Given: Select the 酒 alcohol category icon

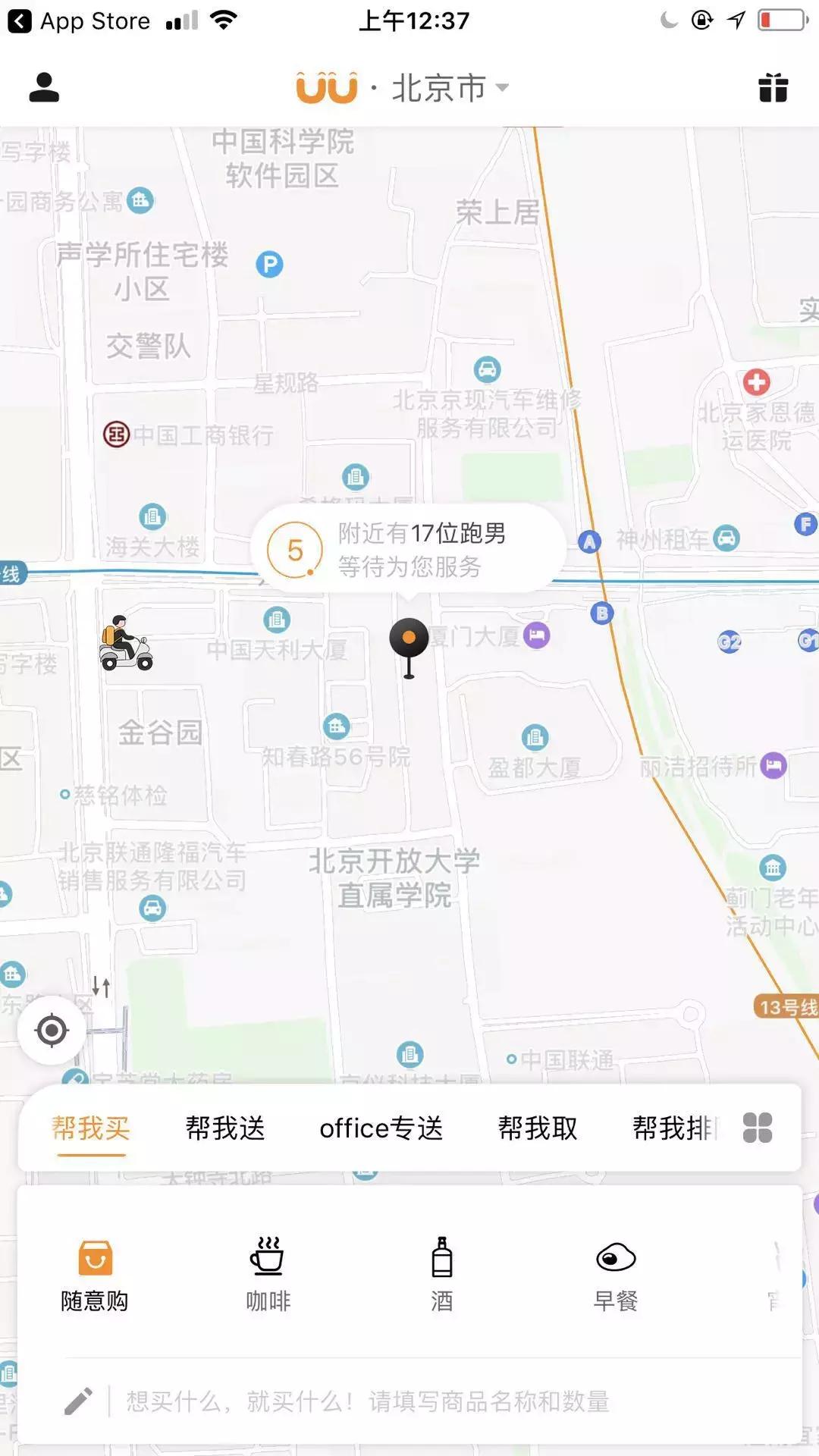Looking at the screenshot, I should [x=440, y=1255].
